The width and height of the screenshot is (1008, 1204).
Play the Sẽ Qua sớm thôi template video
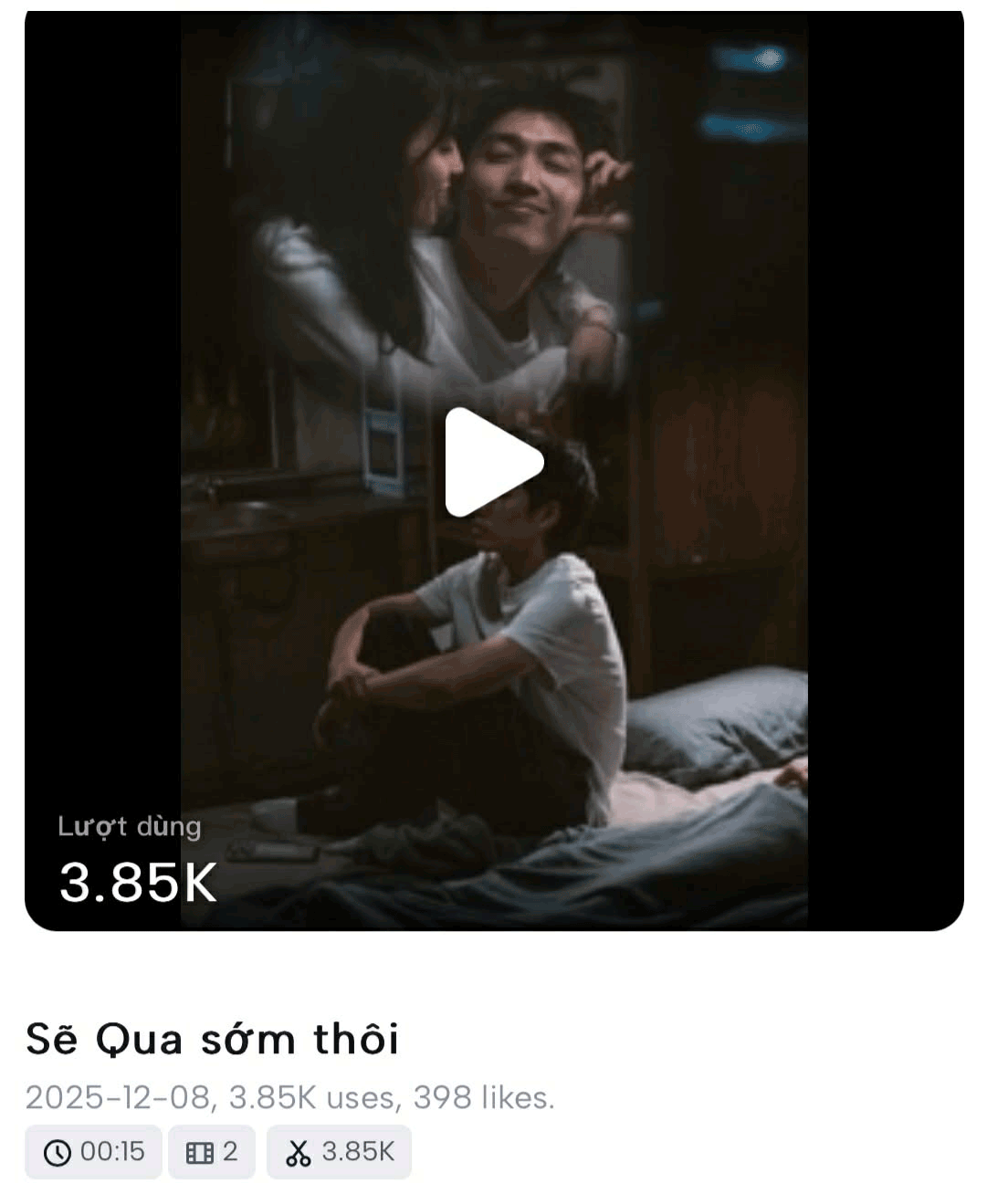point(491,463)
